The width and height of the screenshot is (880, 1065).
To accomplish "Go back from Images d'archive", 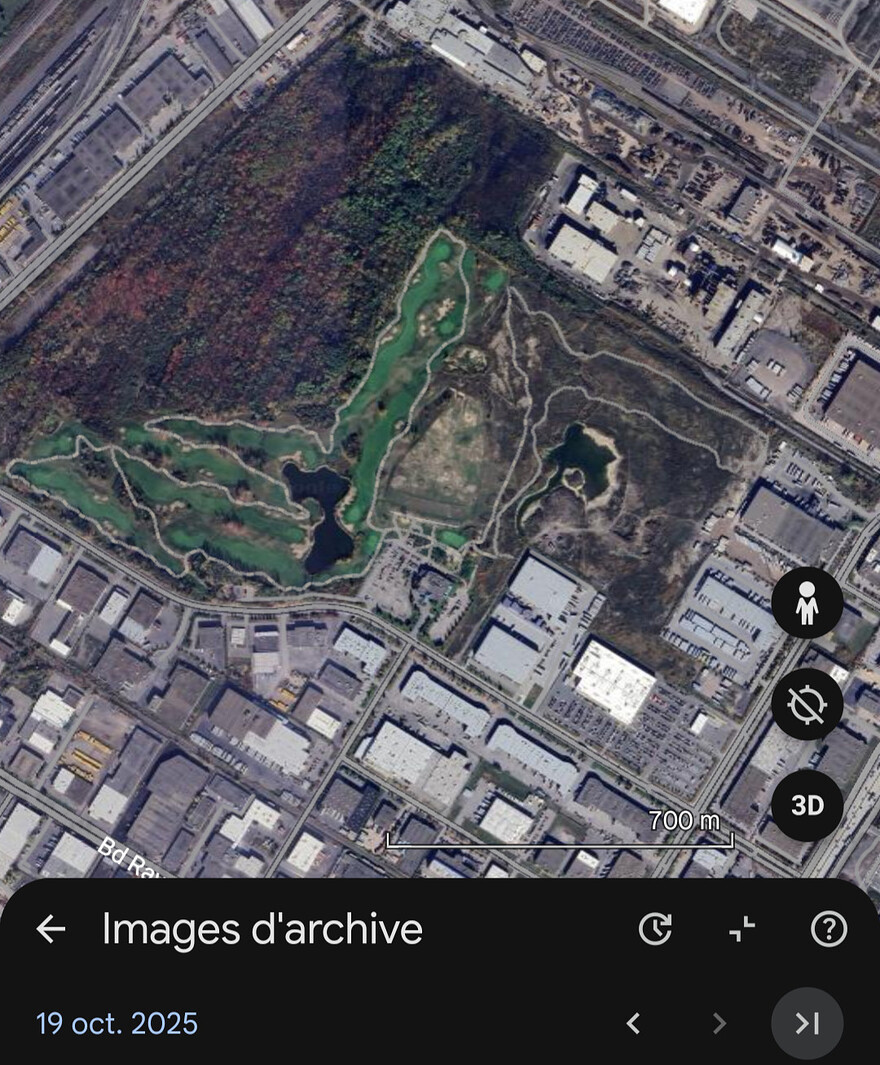I will point(50,929).
